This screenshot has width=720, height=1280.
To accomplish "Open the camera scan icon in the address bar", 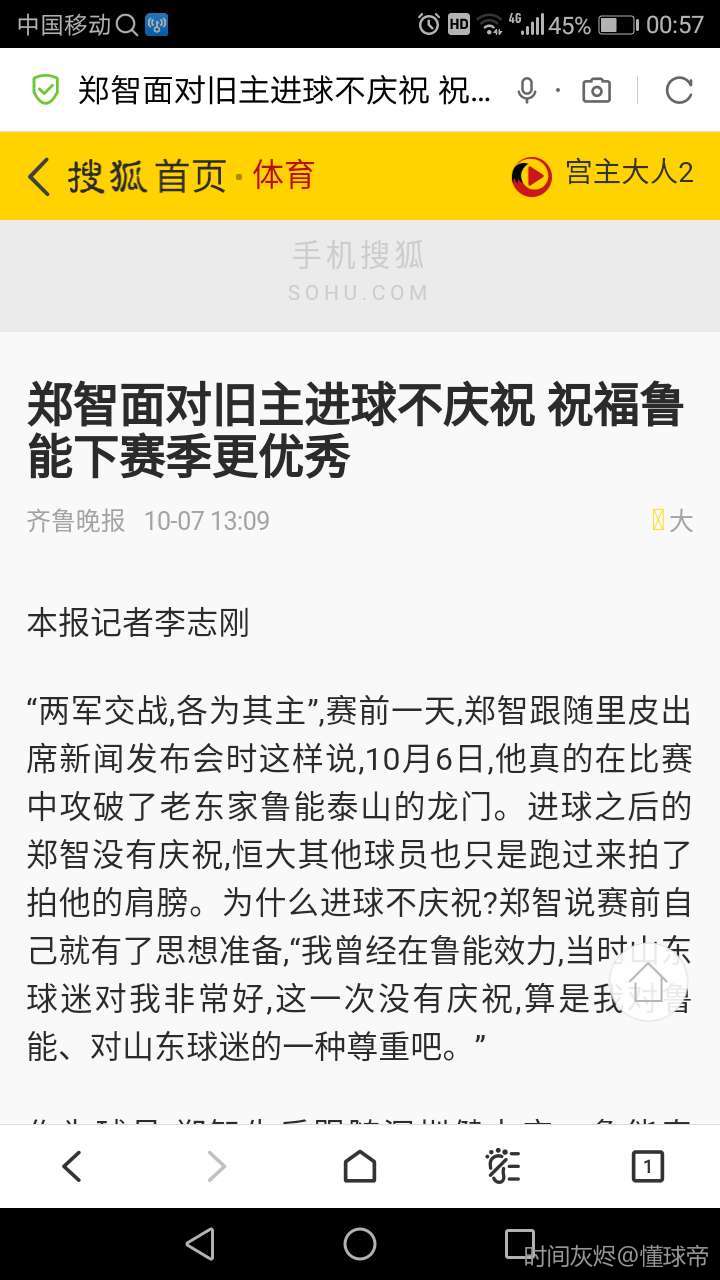I will coord(596,90).
